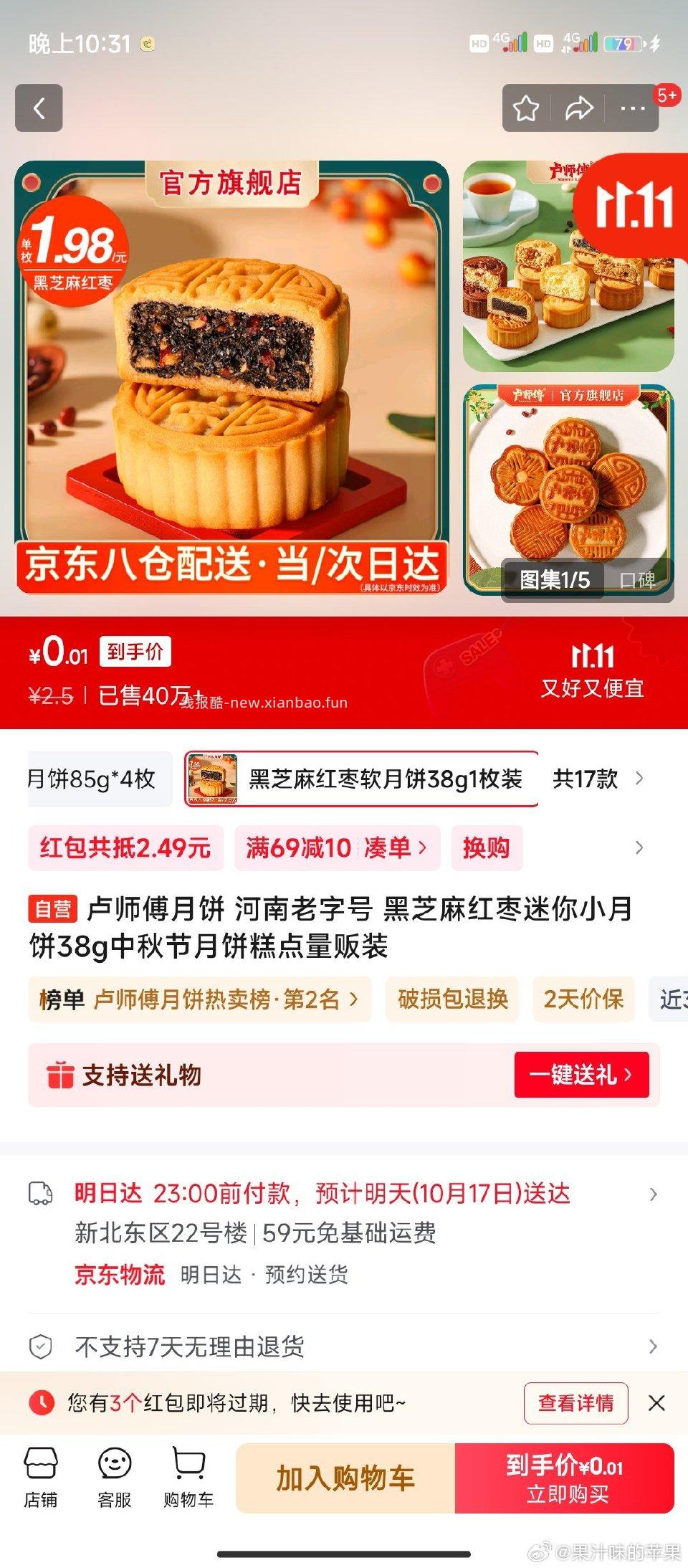The width and height of the screenshot is (688, 1568).
Task: Expand the promotions row chevron beside 换购
Action: [637, 848]
